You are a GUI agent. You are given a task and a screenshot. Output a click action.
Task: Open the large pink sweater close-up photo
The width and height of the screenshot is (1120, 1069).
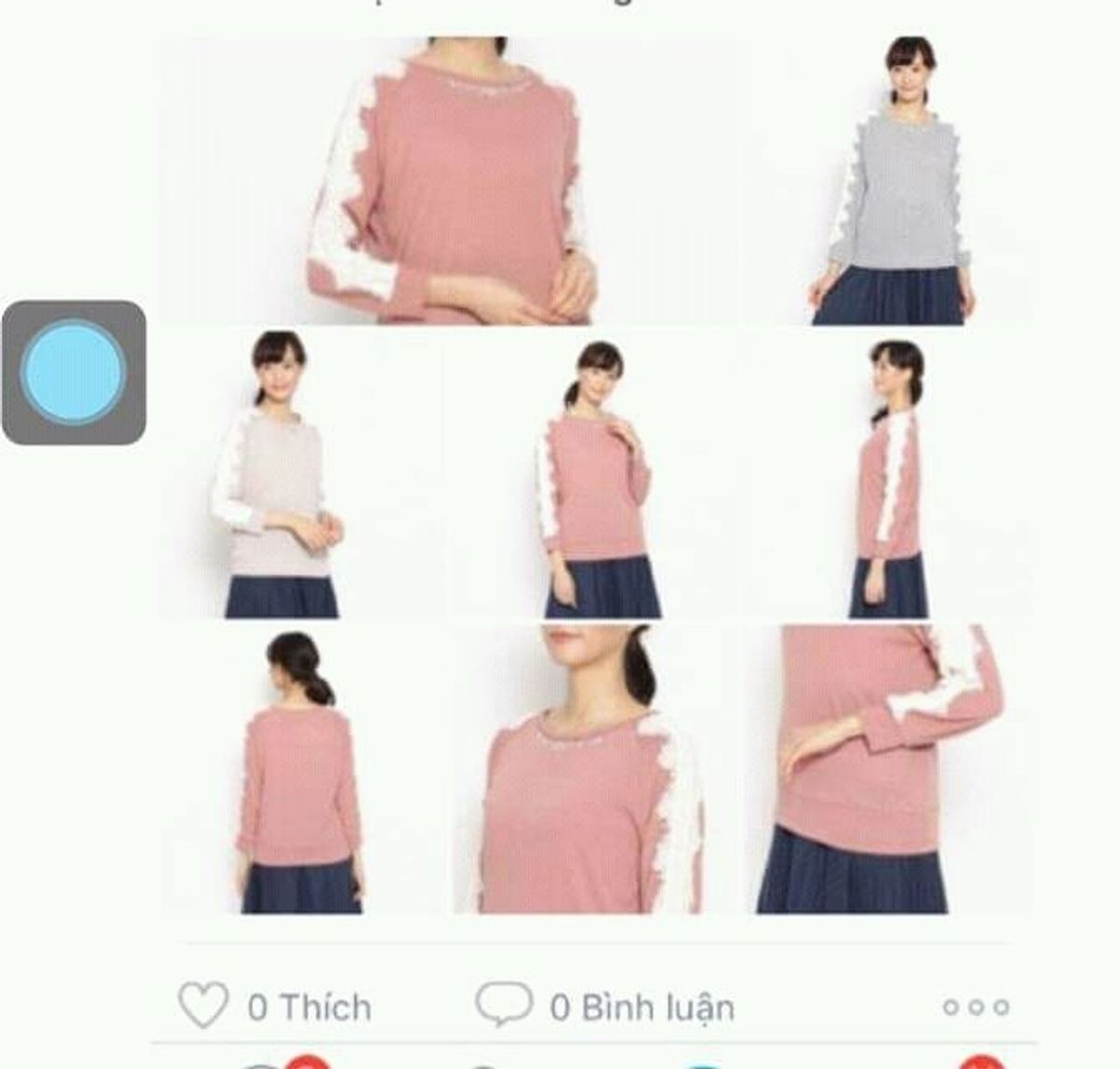click(x=446, y=181)
